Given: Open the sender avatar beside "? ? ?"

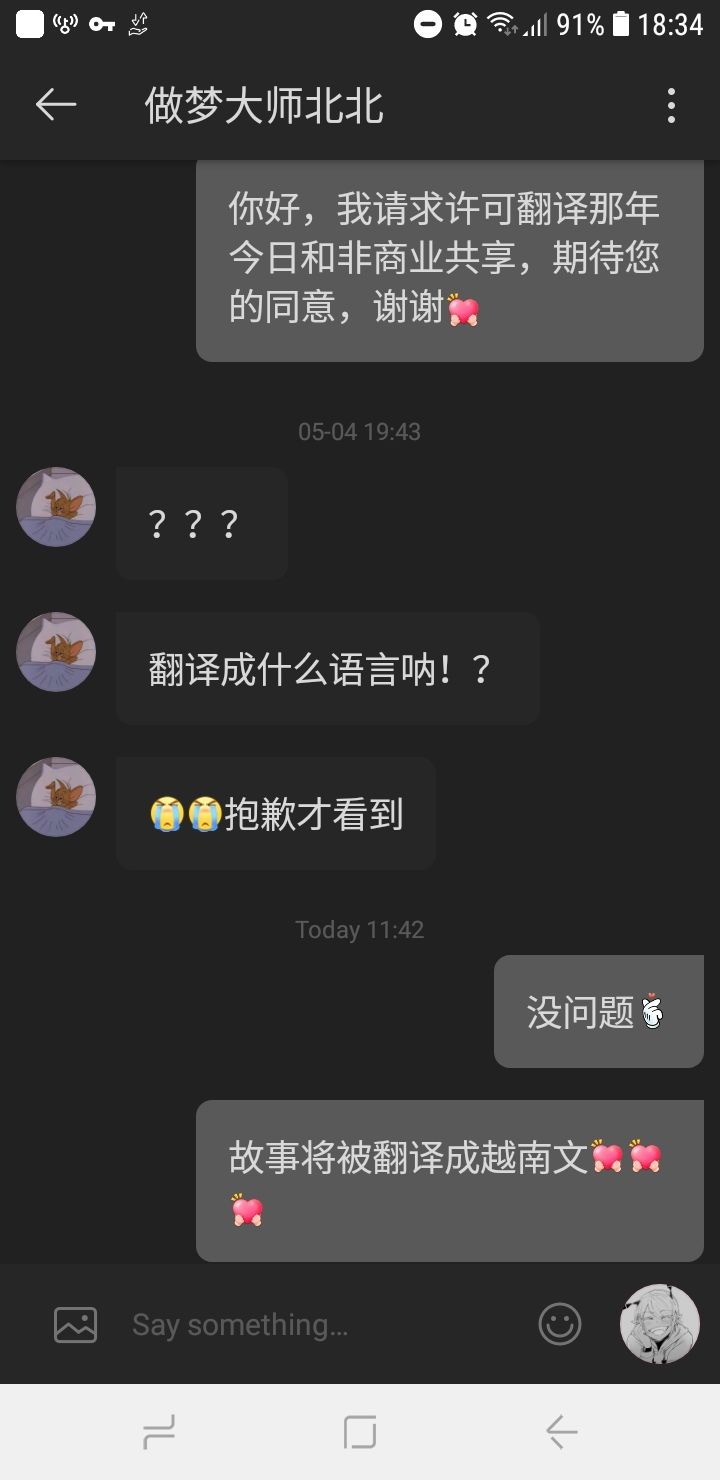Looking at the screenshot, I should (x=56, y=507).
